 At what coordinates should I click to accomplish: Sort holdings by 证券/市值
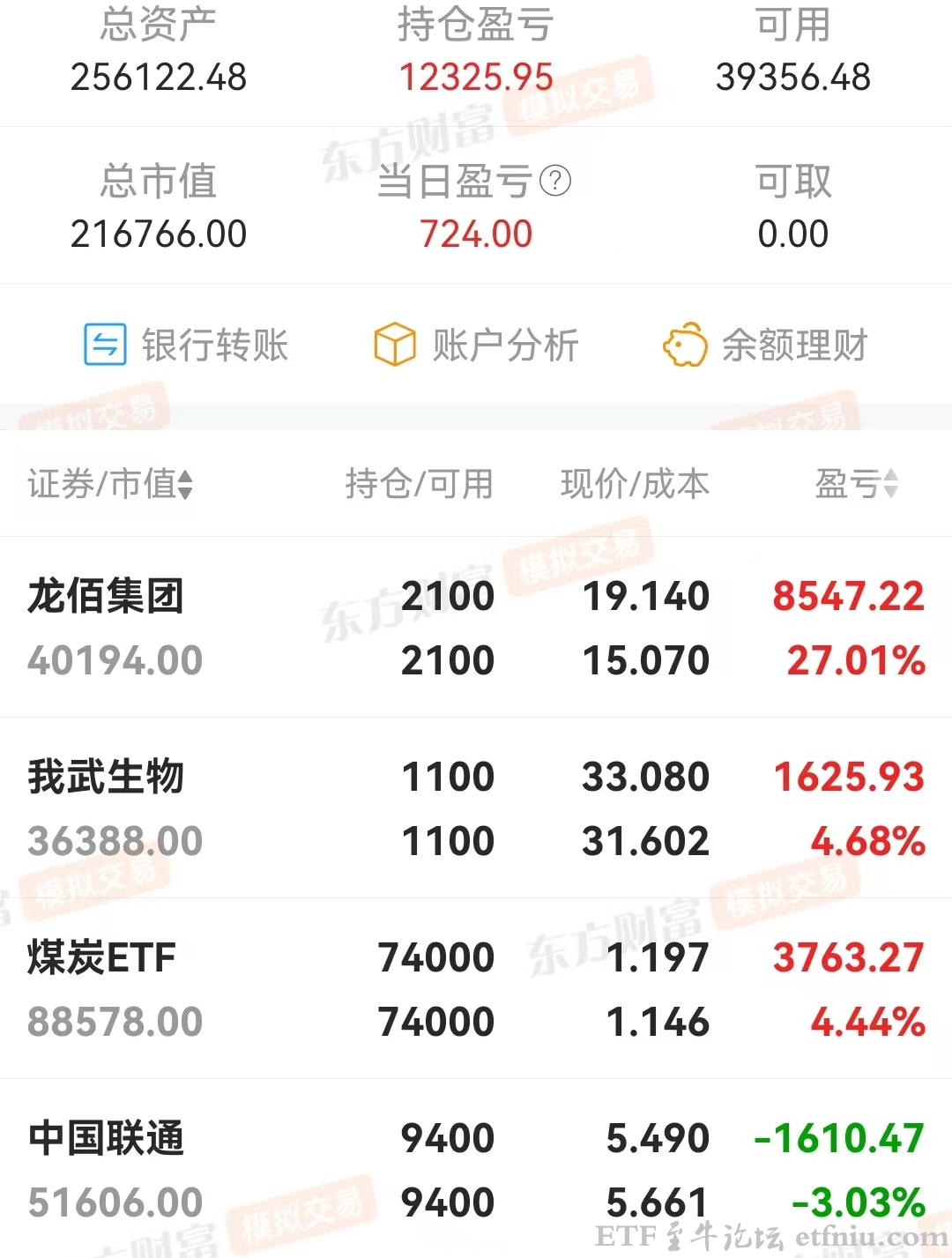[x=110, y=484]
